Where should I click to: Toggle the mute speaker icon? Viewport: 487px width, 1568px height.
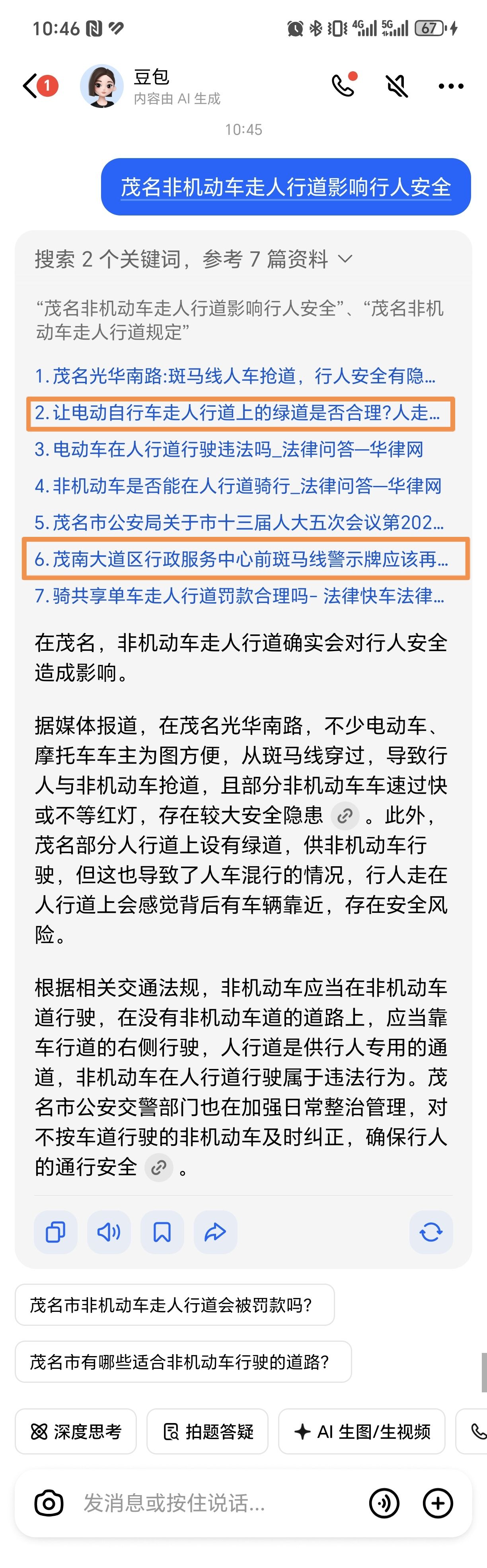click(397, 86)
